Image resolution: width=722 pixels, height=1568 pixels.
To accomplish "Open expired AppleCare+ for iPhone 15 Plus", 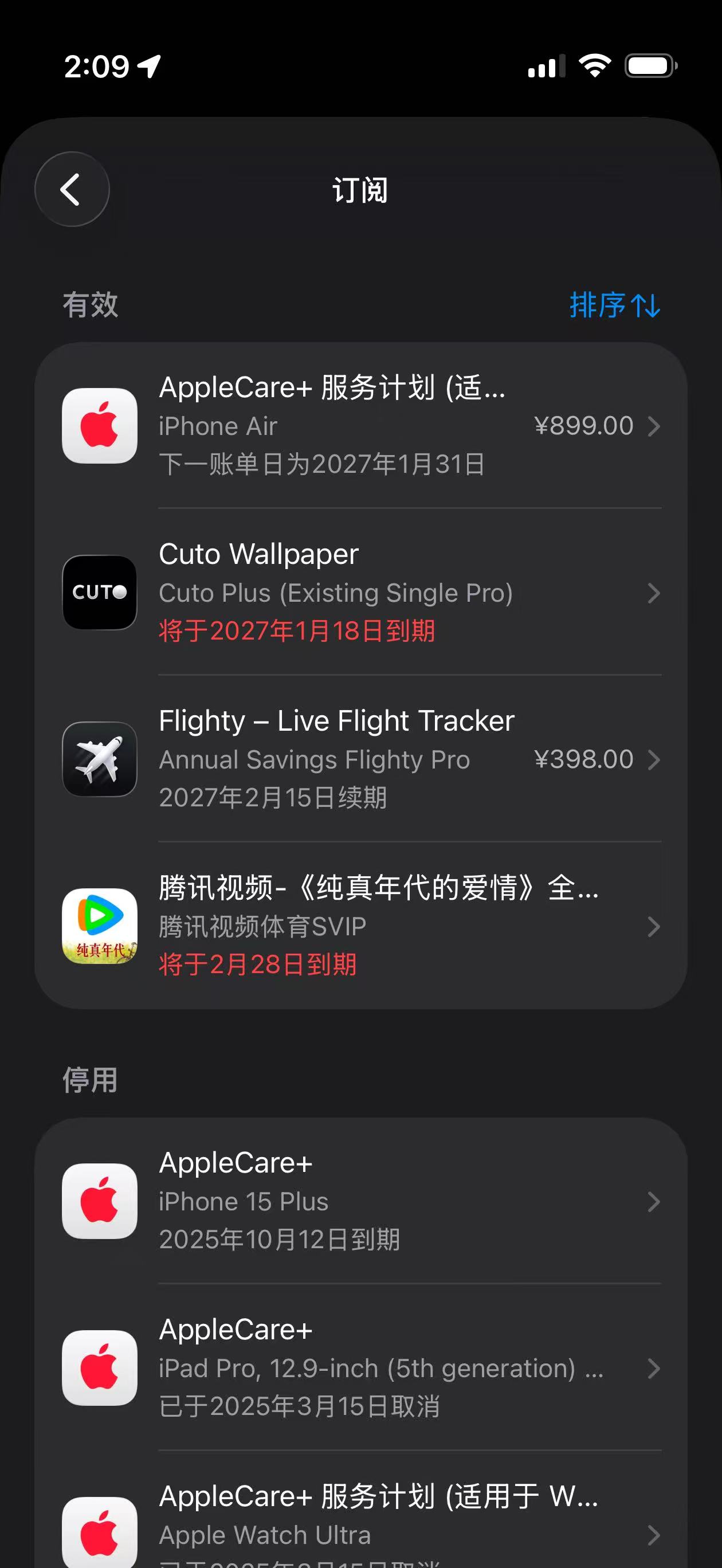I will [360, 1201].
